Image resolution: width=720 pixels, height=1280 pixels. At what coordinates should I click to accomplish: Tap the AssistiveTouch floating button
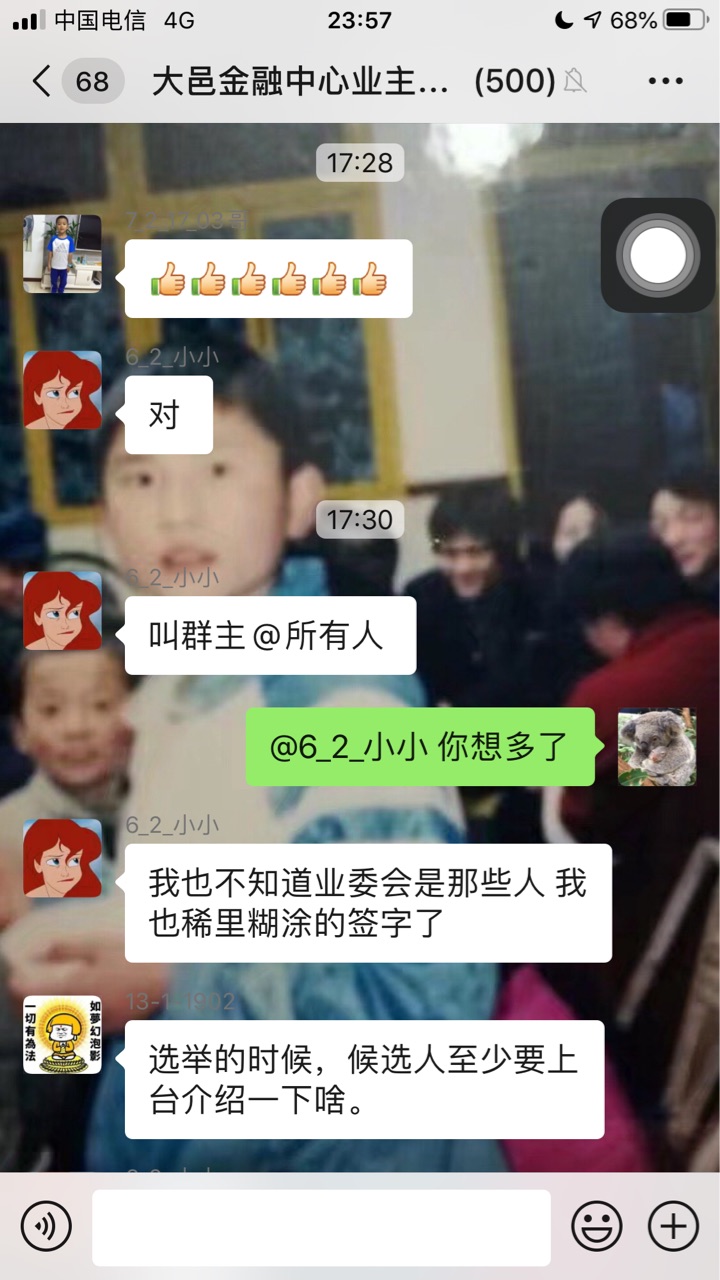(x=657, y=255)
